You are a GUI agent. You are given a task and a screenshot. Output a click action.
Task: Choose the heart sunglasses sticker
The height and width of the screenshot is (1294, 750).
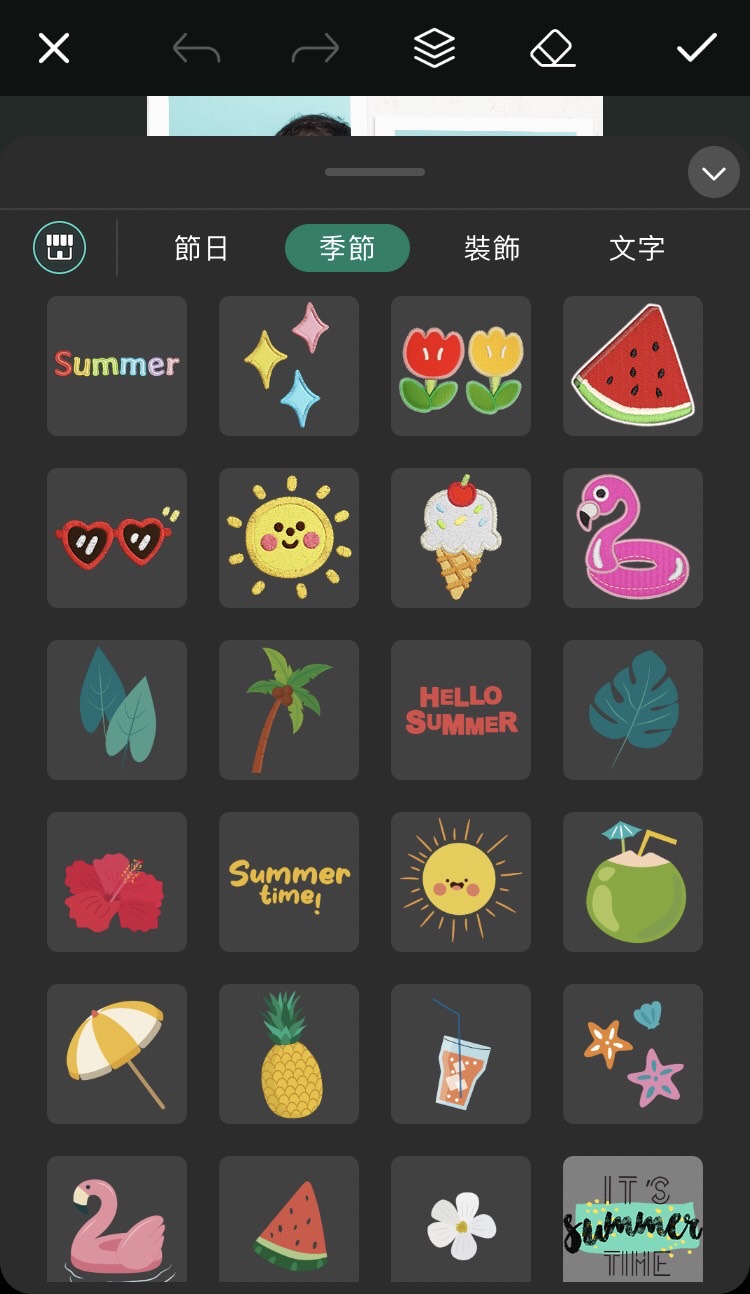pyautogui.click(x=117, y=537)
